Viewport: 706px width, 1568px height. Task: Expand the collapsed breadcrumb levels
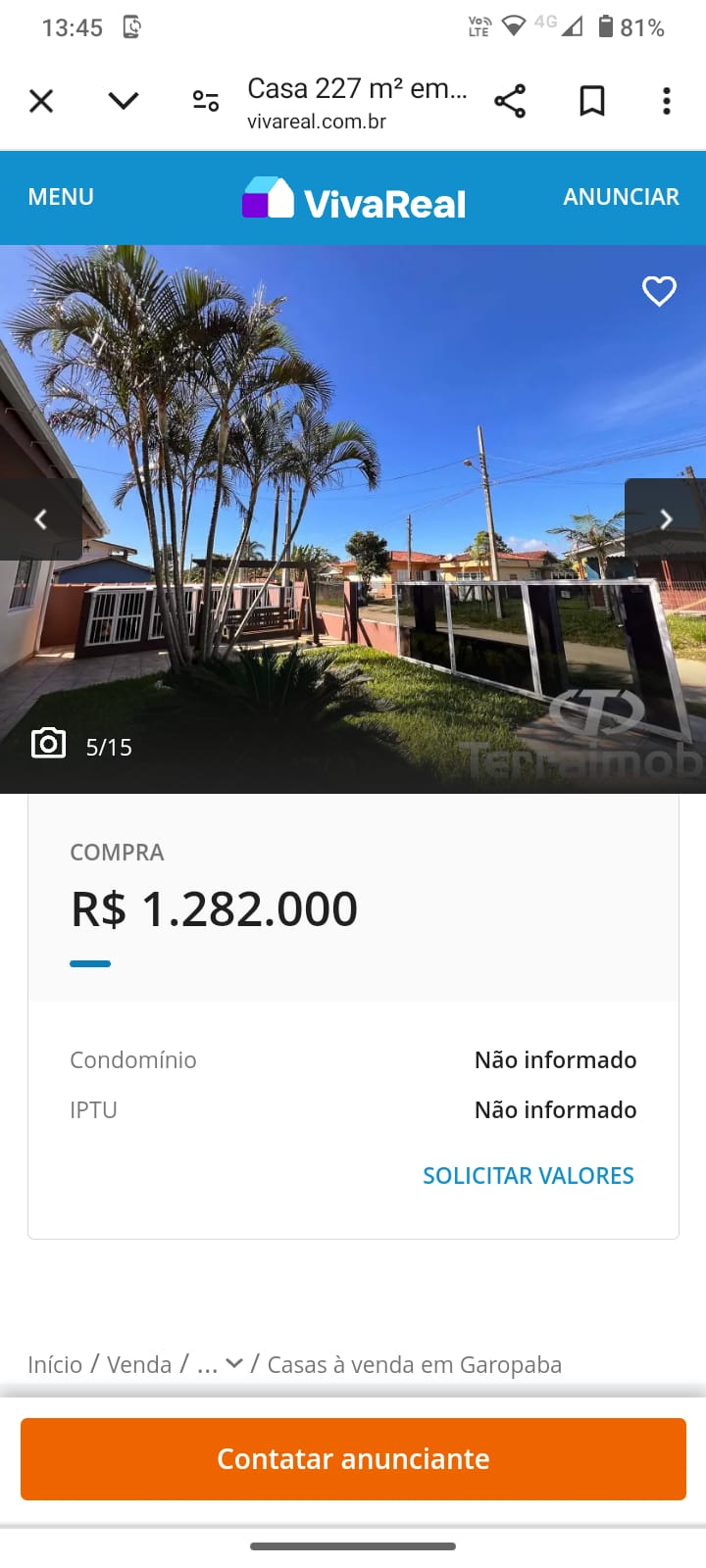pos(221,1365)
